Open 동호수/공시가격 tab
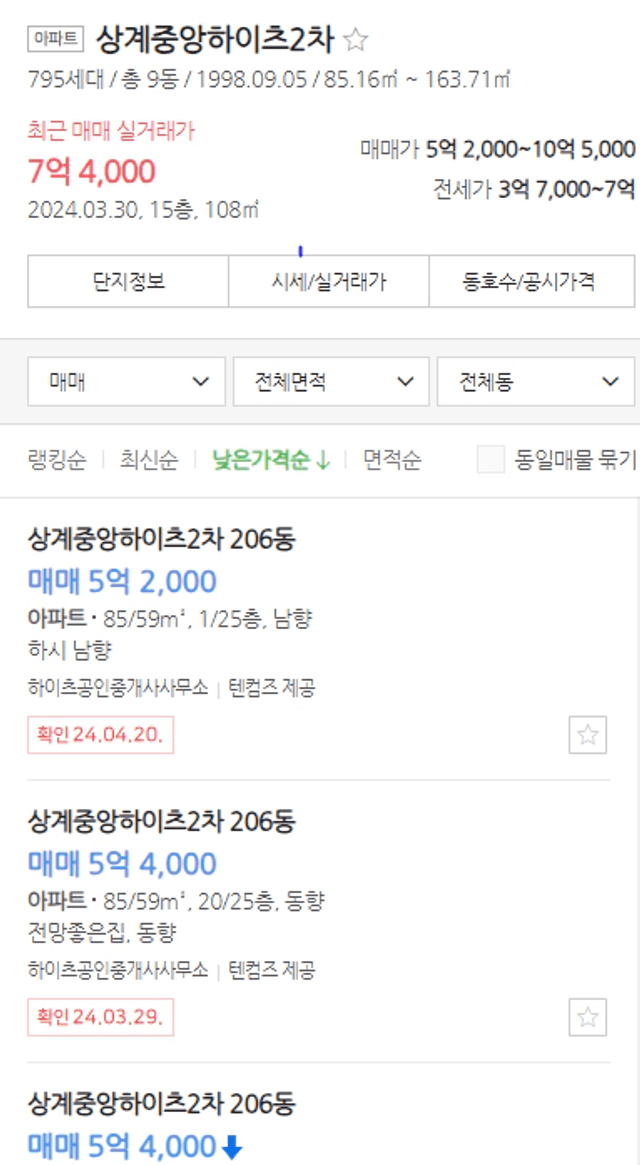 (532, 282)
